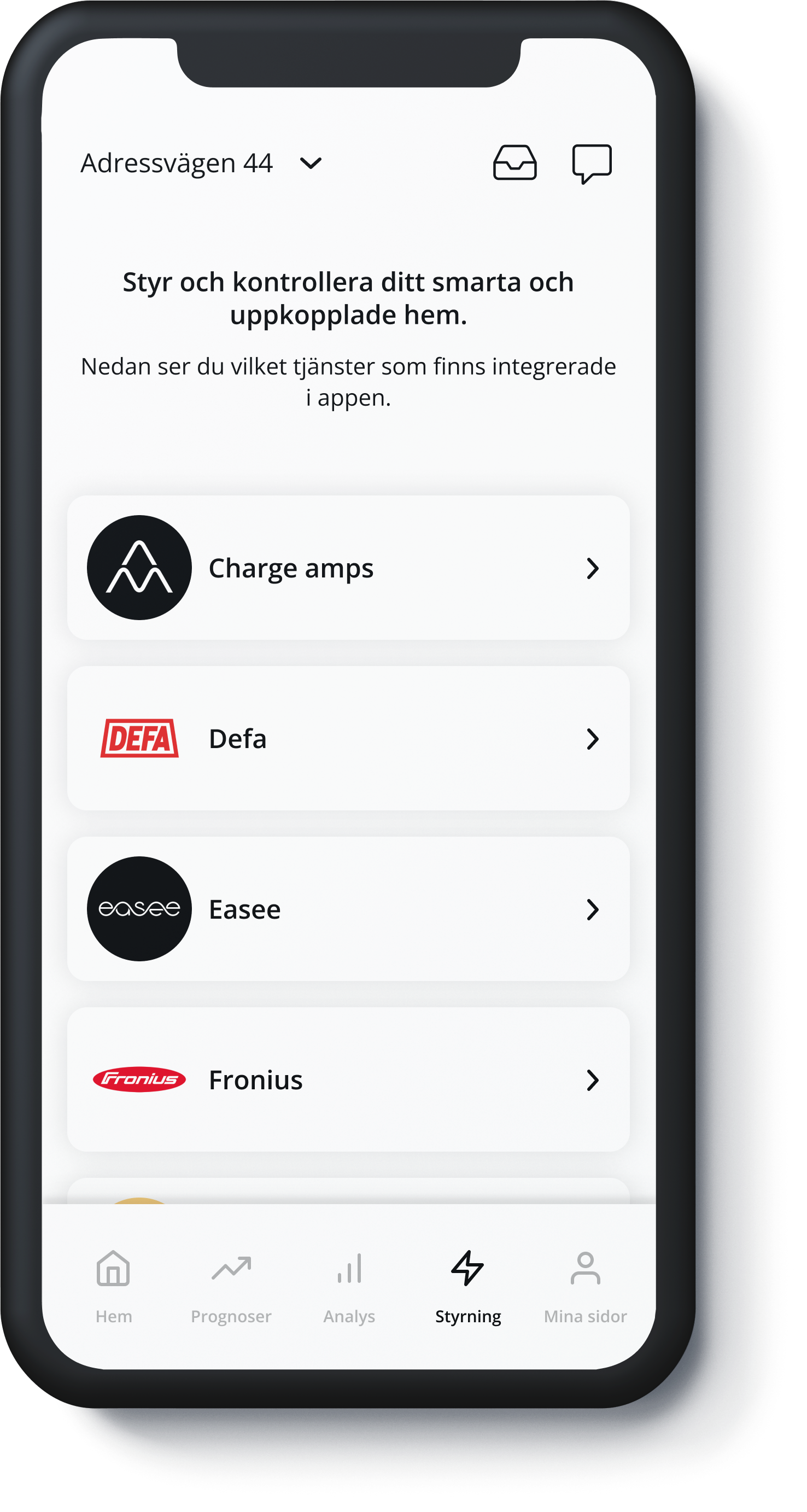Select the Defa integration row
Image resolution: width=807 pixels, height=1512 pixels.
348,738
